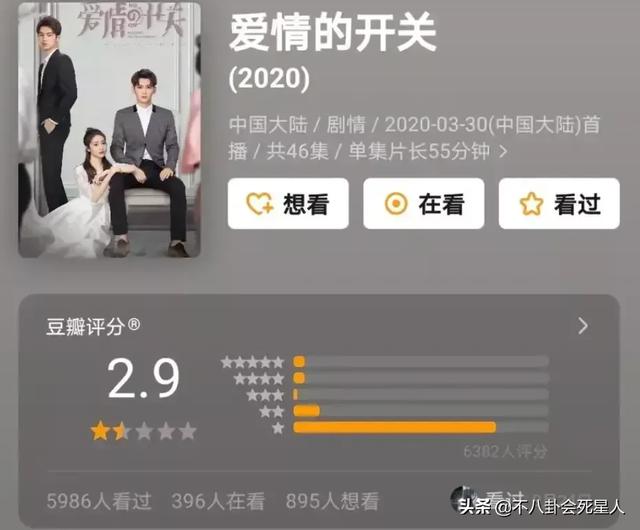Mark the drama as 在看

point(423,204)
